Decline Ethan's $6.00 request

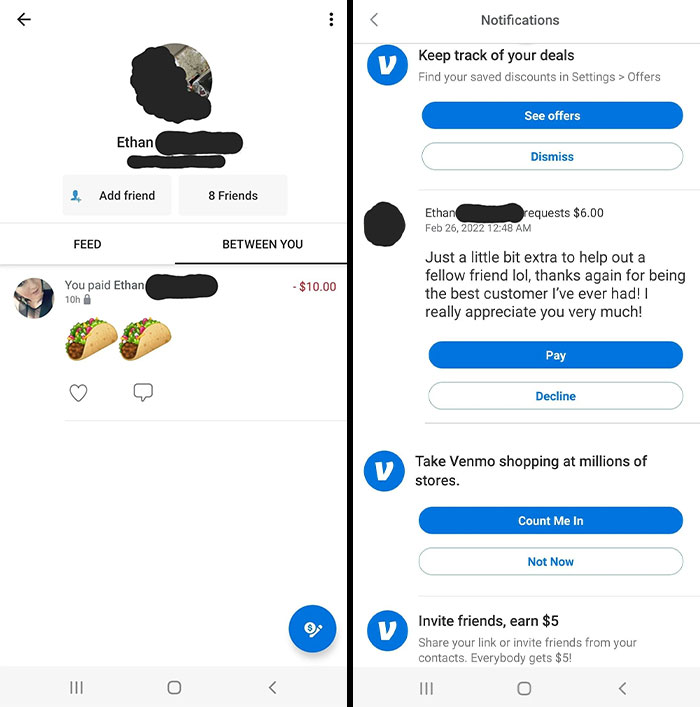tap(555, 396)
